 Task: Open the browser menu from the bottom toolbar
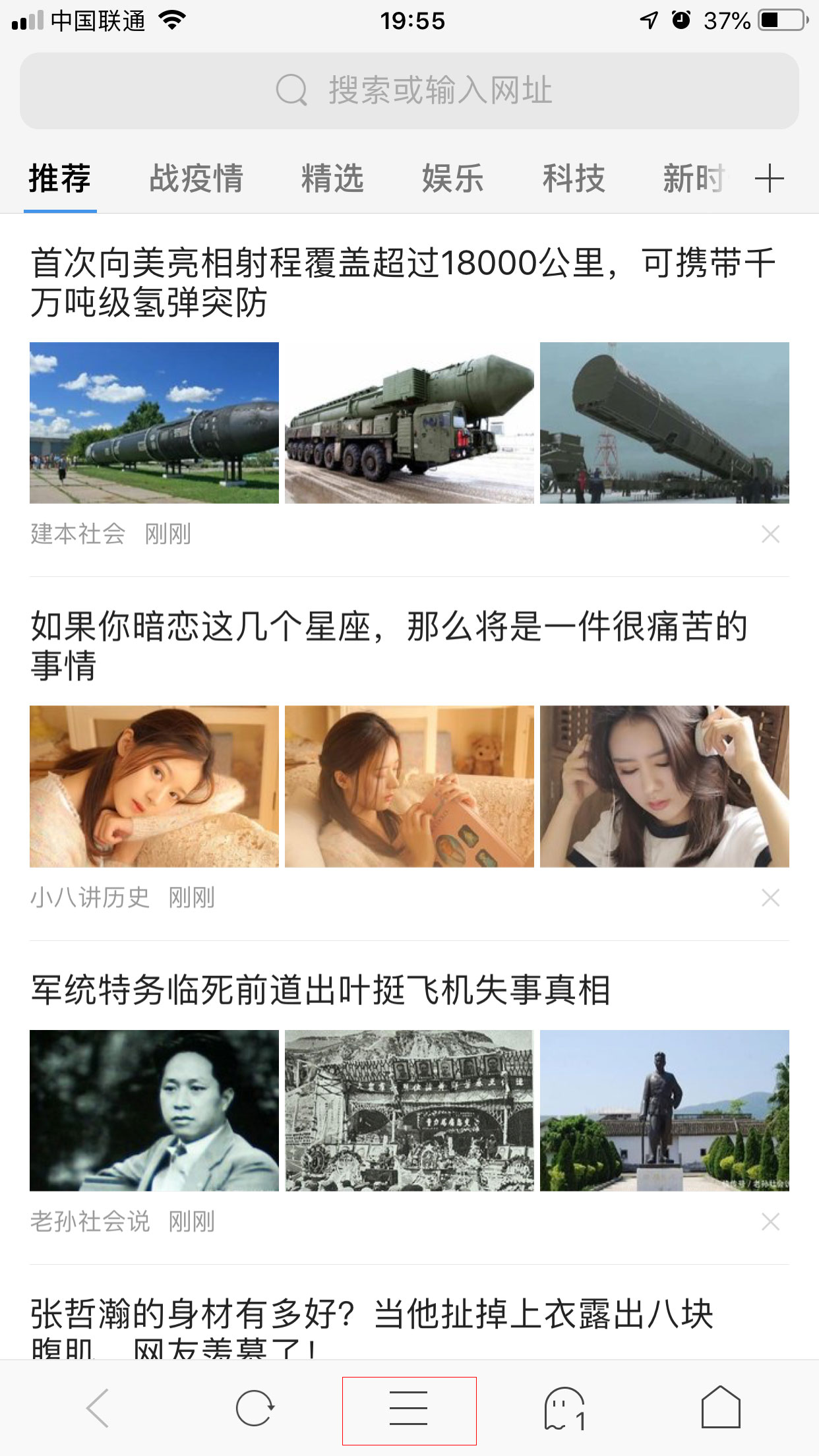tap(409, 1408)
